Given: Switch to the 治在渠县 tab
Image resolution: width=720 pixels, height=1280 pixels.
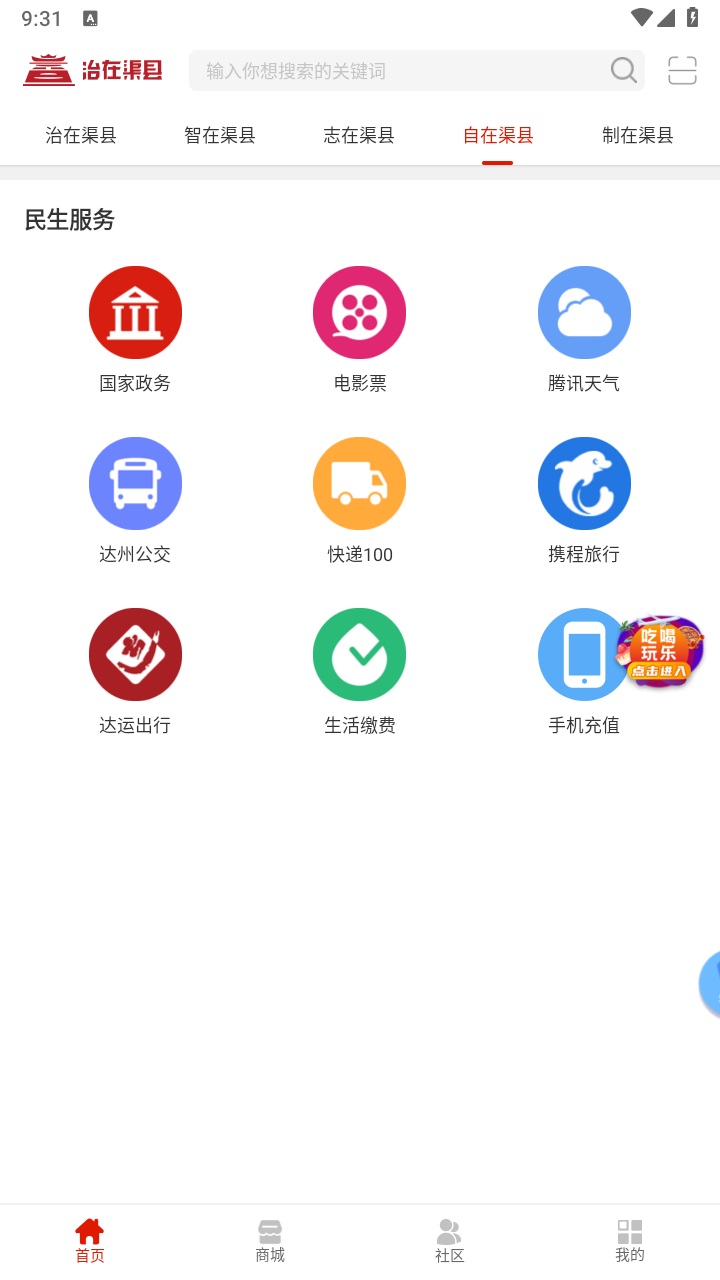Looking at the screenshot, I should 79,134.
